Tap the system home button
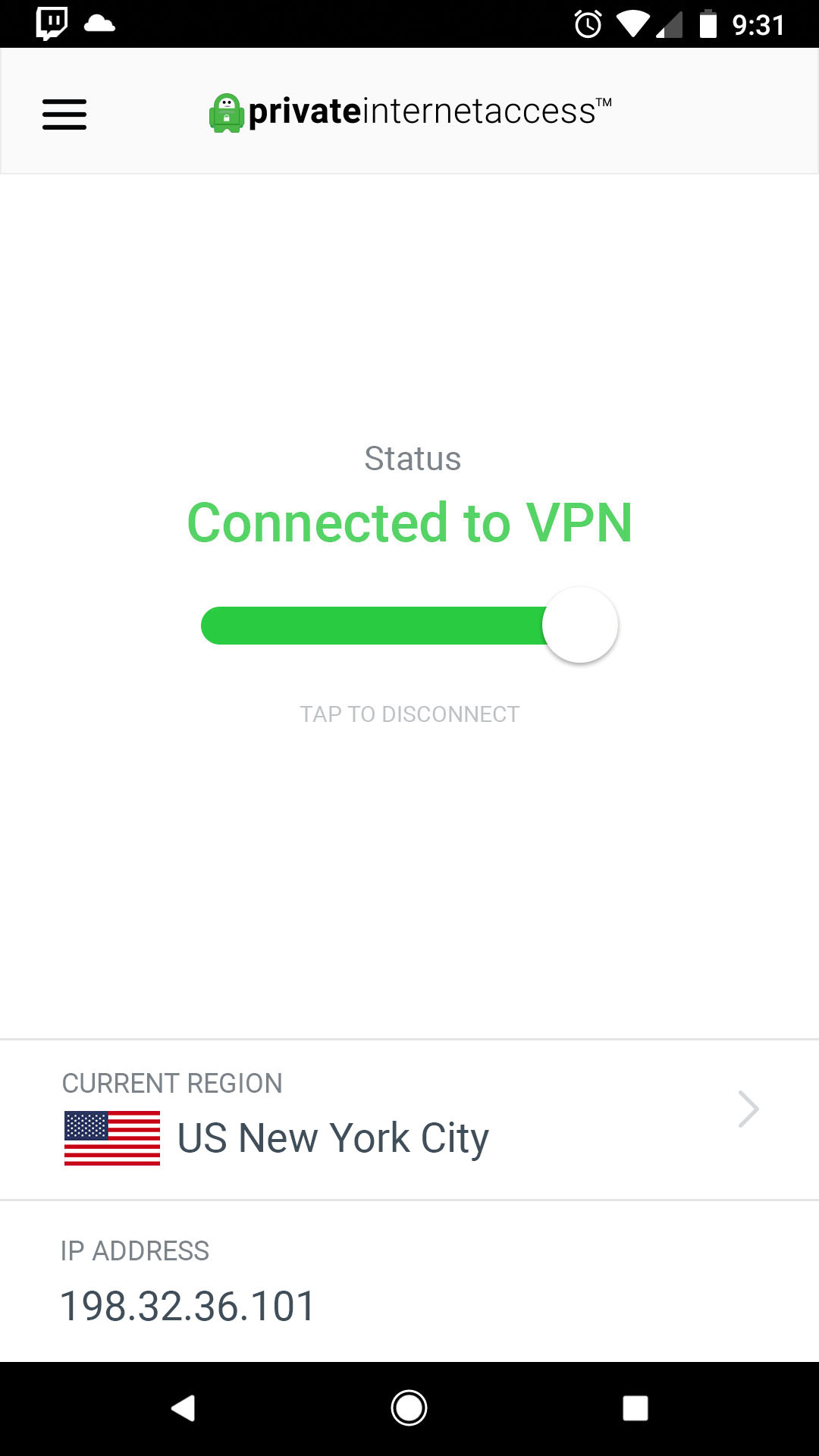The image size is (819, 1456). pyautogui.click(x=409, y=1408)
